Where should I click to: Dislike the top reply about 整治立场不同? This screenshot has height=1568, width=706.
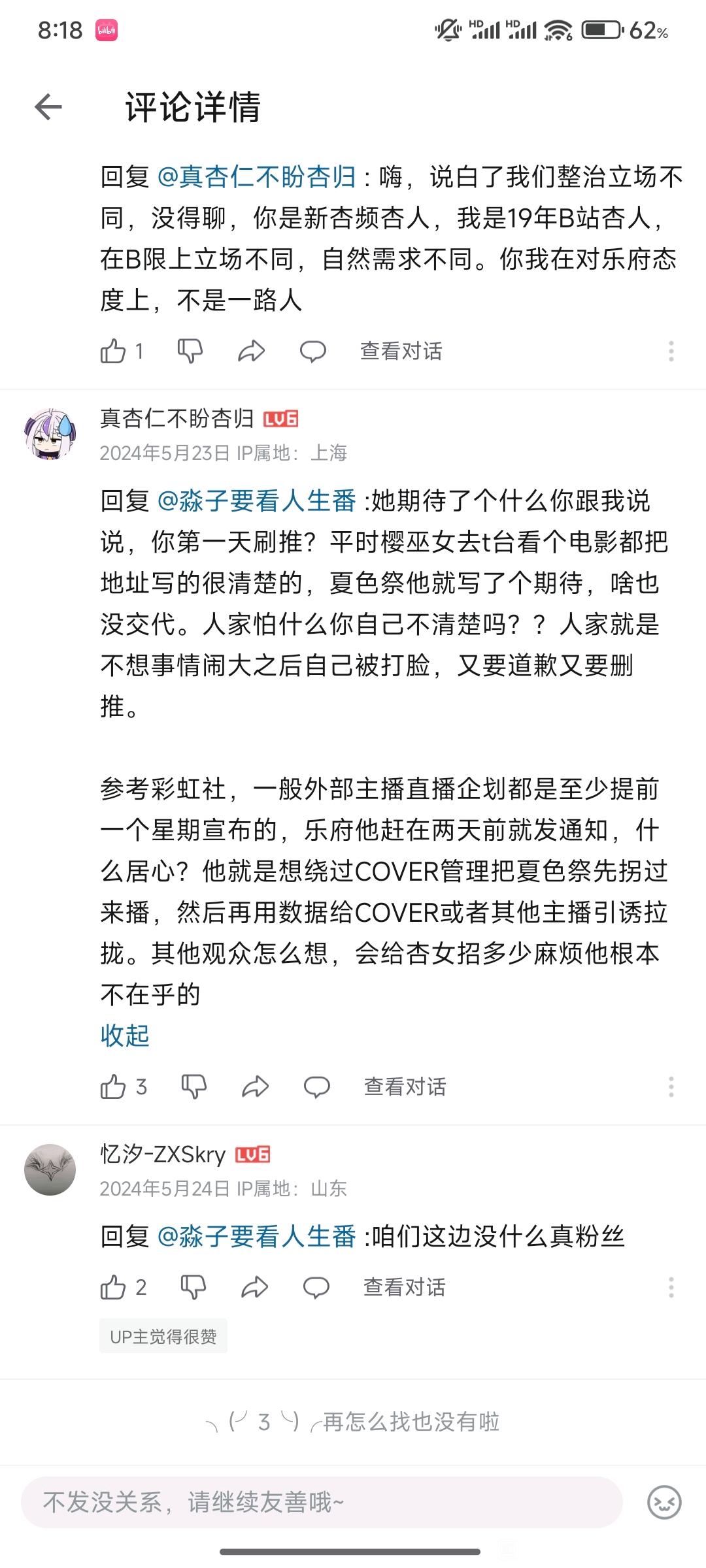click(190, 351)
